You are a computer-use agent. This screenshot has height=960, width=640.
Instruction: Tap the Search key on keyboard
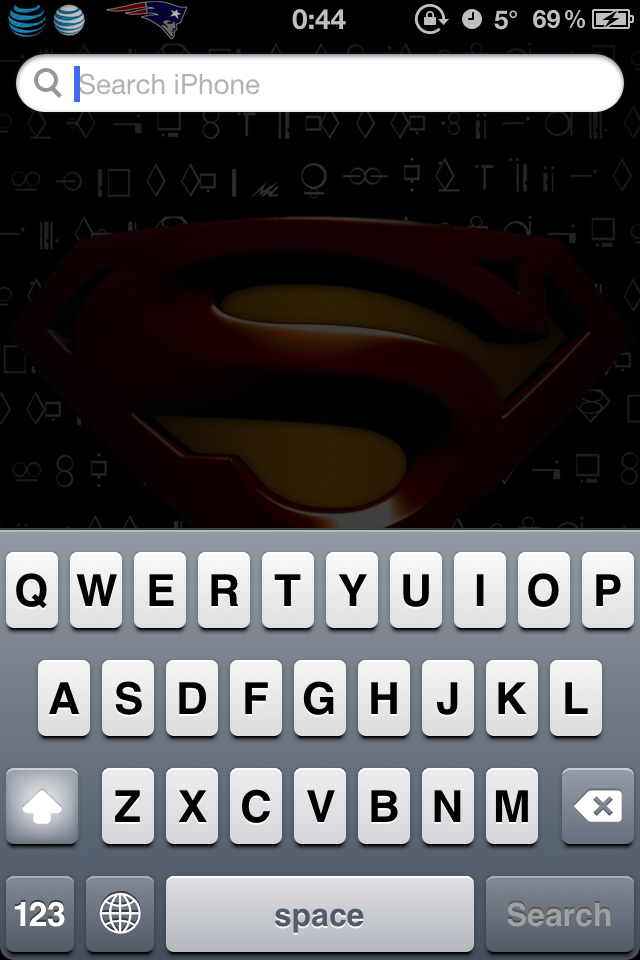click(559, 914)
